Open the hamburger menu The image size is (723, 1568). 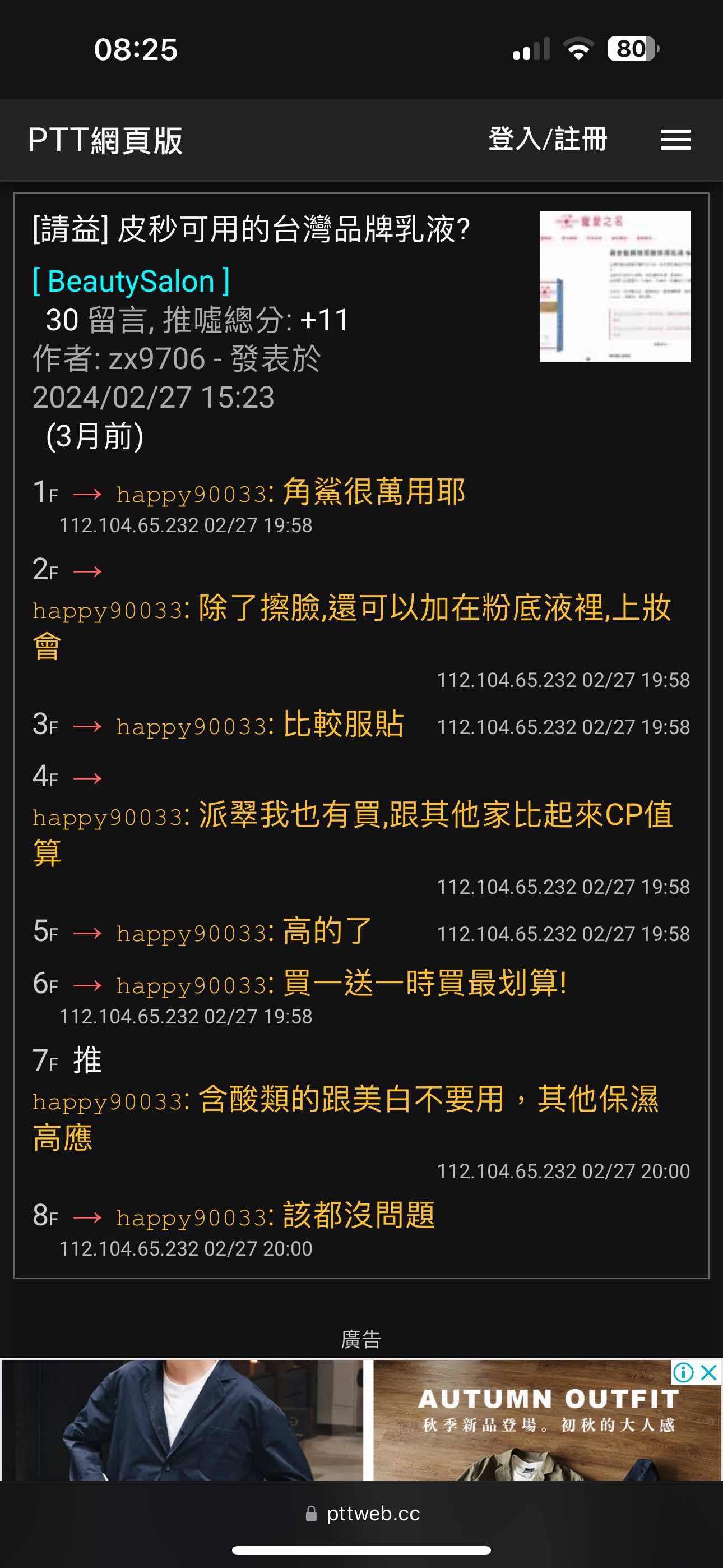pyautogui.click(x=675, y=140)
